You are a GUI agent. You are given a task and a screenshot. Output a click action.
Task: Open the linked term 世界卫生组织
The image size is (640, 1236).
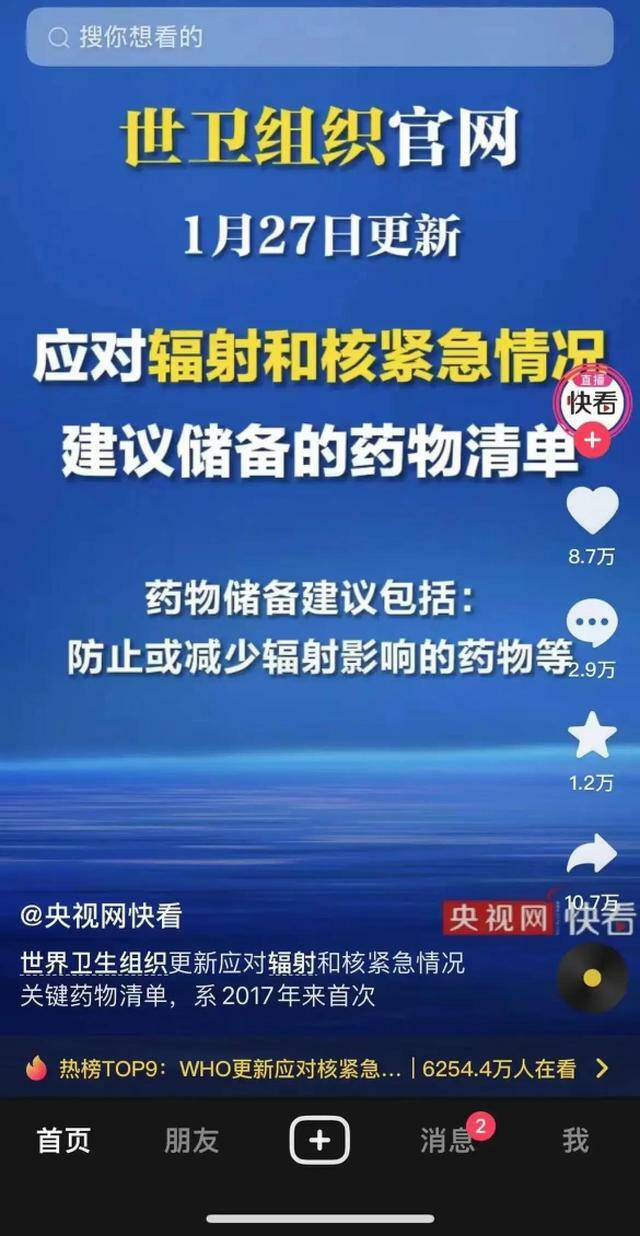(93, 964)
